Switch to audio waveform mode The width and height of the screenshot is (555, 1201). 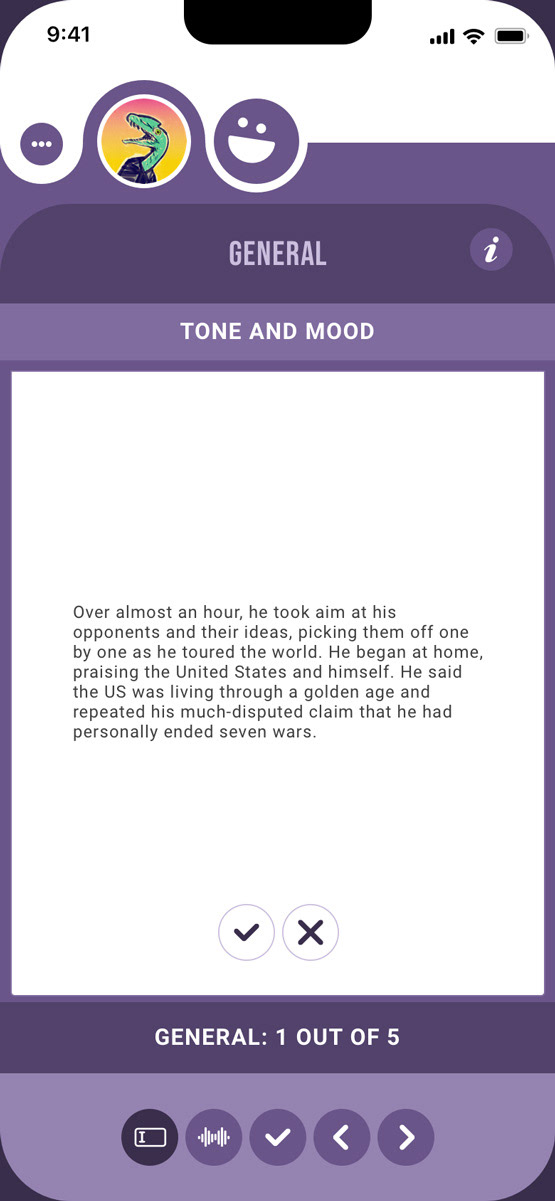pos(214,1137)
